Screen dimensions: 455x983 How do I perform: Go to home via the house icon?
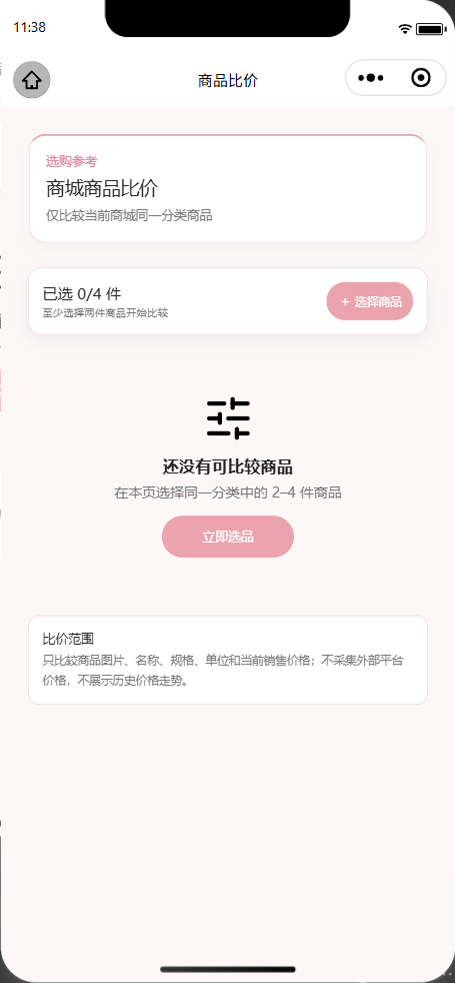coord(31,80)
